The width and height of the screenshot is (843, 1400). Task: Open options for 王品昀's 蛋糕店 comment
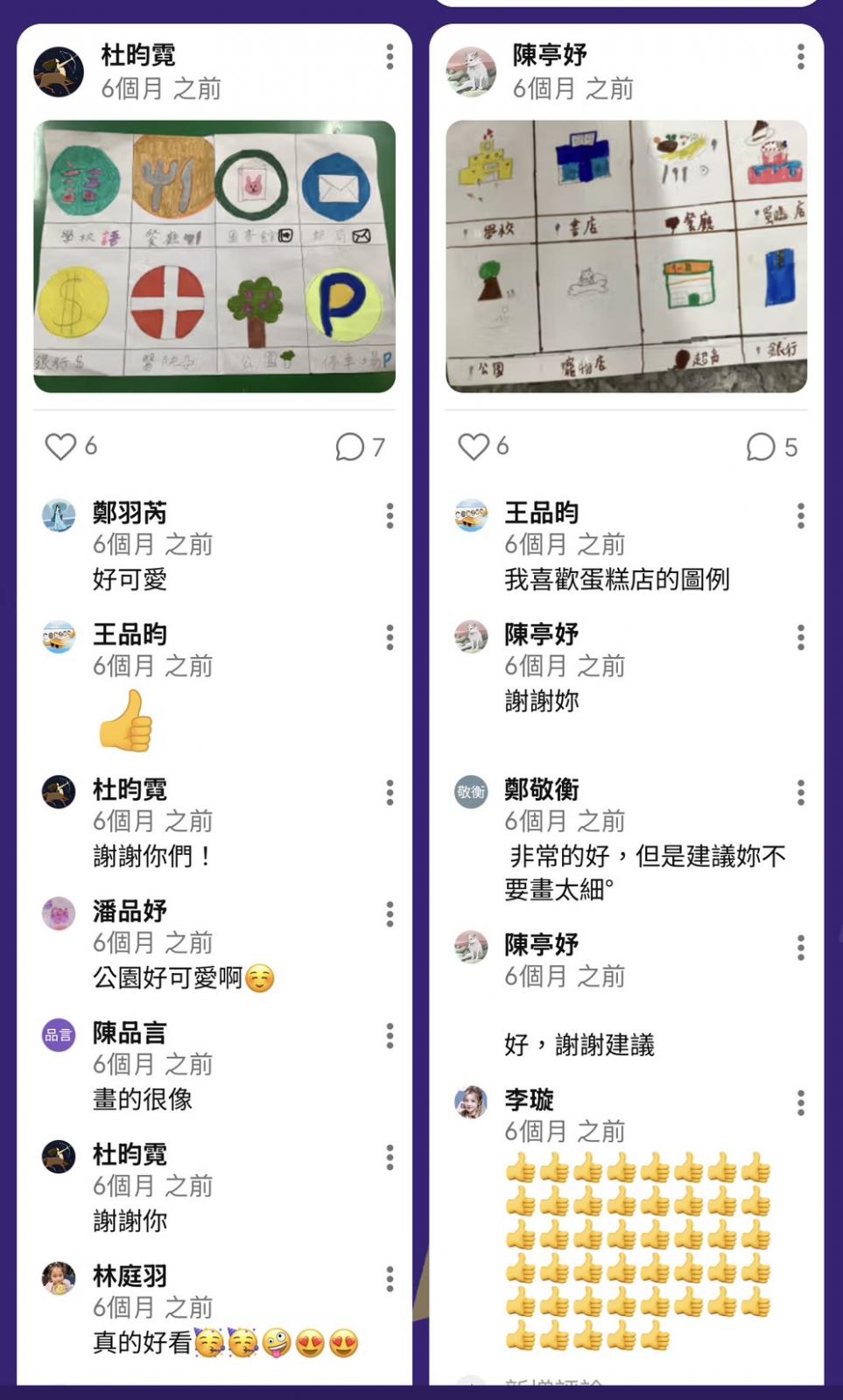click(800, 515)
